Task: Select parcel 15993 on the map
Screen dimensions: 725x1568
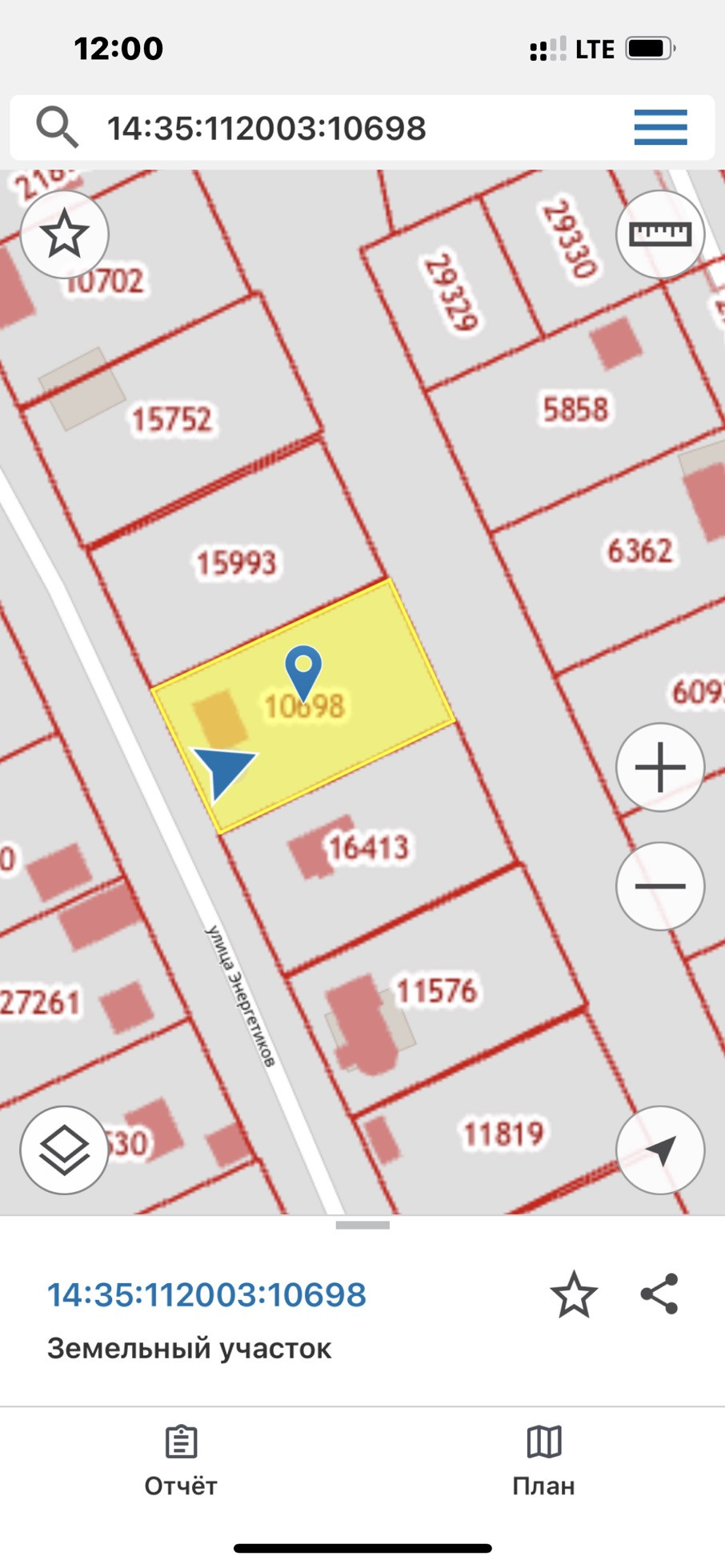Action: coord(236,562)
